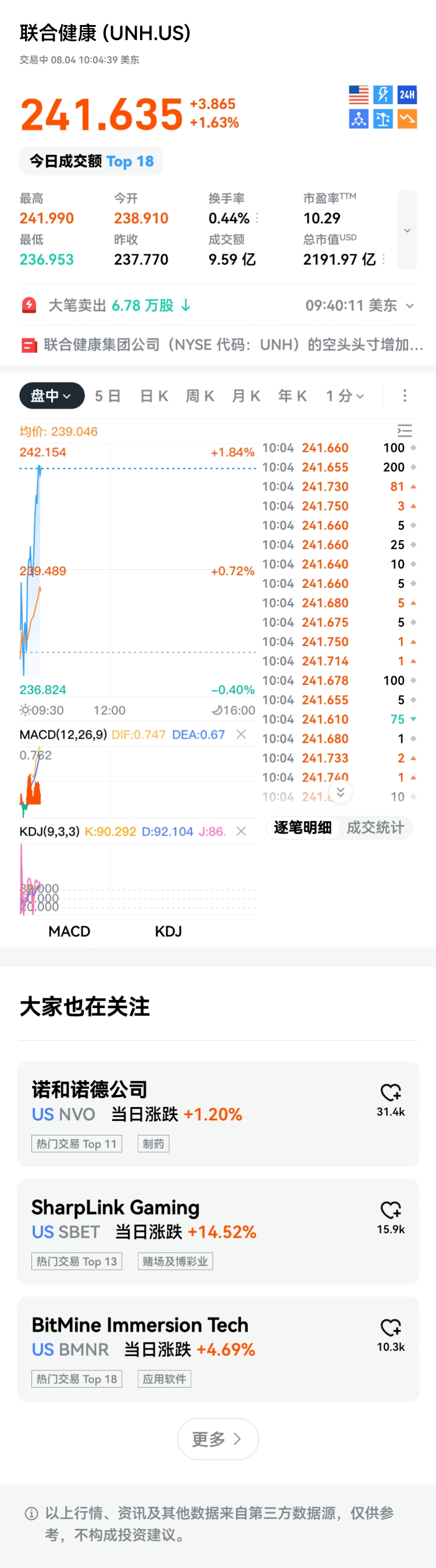Expand the tick-by-tick trade list
The height and width of the screenshot is (1568, 436).
341,791
